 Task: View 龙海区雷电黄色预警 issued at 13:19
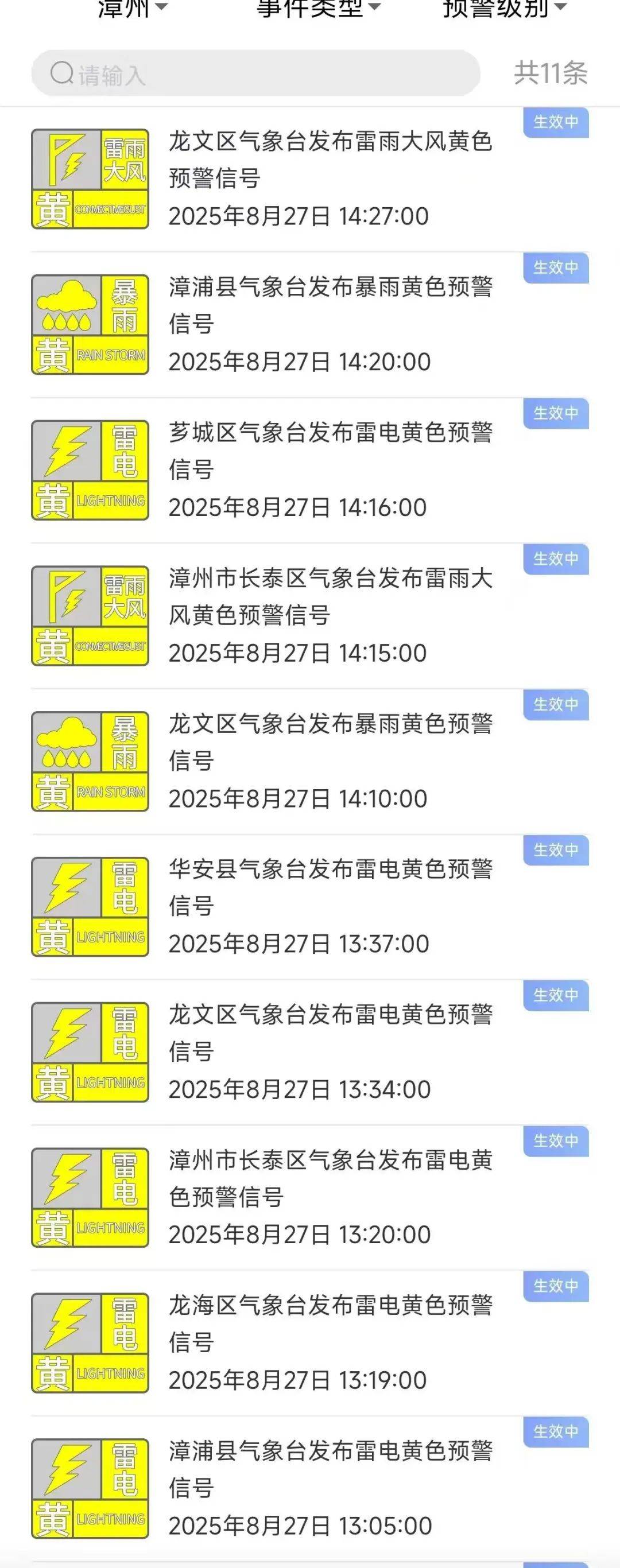pos(330,1343)
